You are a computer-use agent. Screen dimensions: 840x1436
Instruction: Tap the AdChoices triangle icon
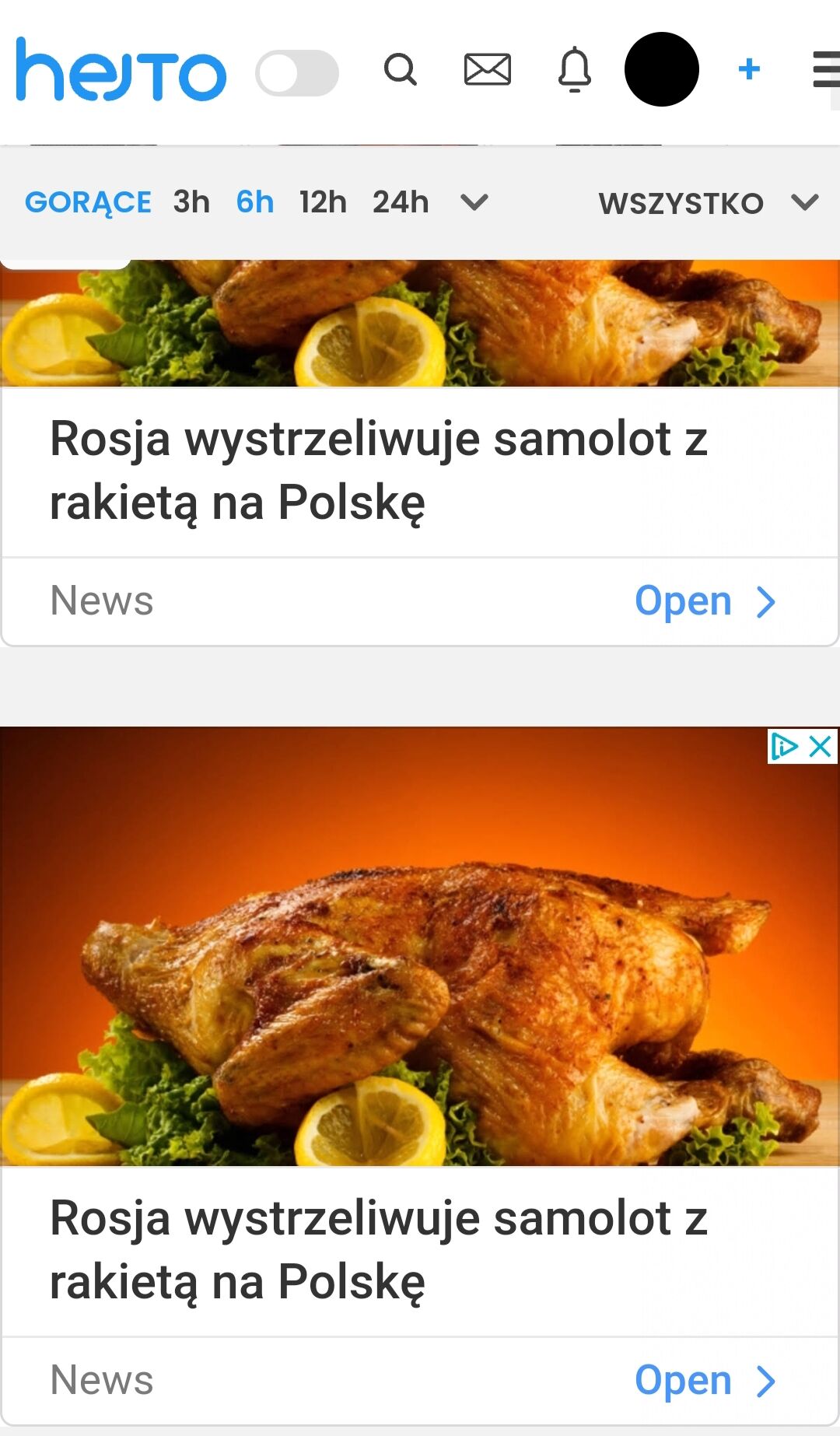point(784,747)
